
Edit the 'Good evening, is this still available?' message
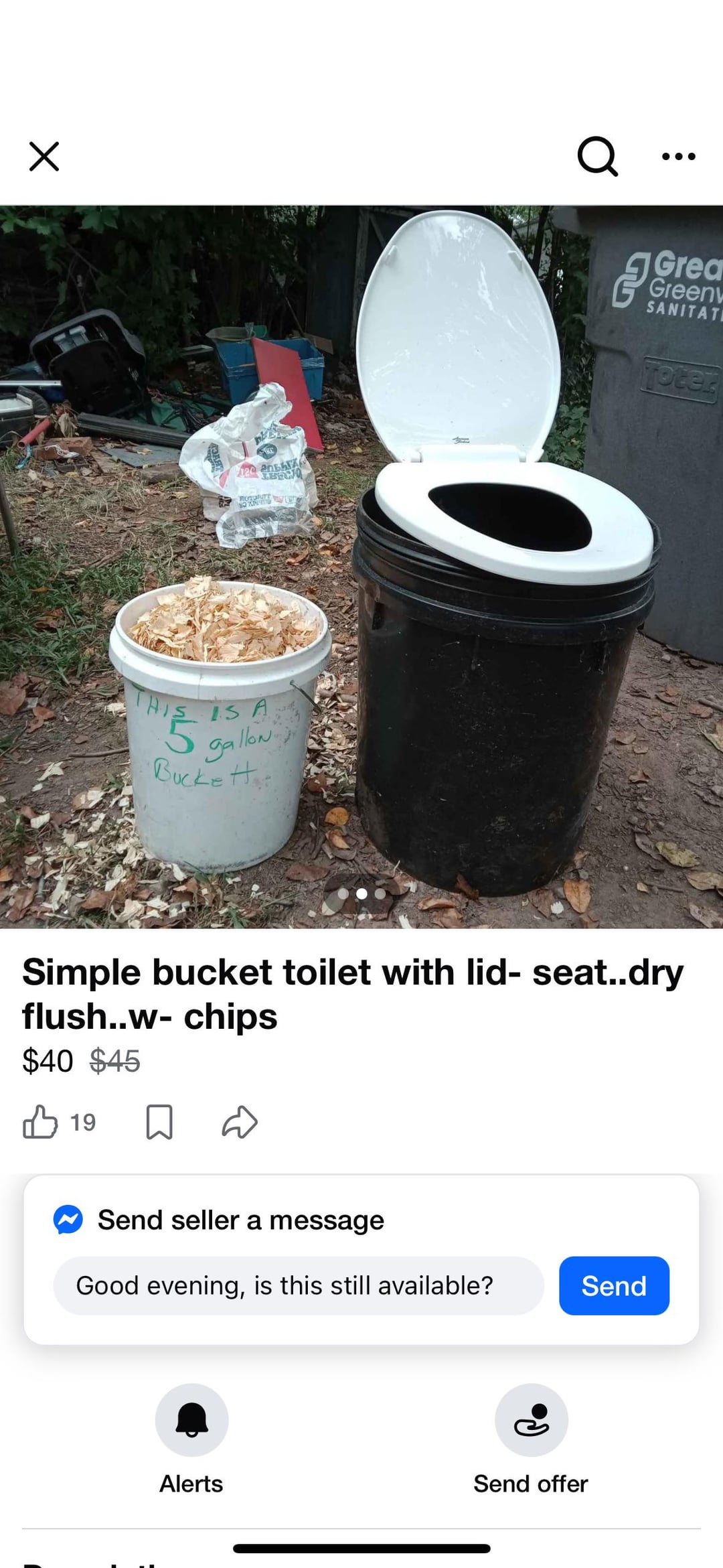tap(299, 1285)
